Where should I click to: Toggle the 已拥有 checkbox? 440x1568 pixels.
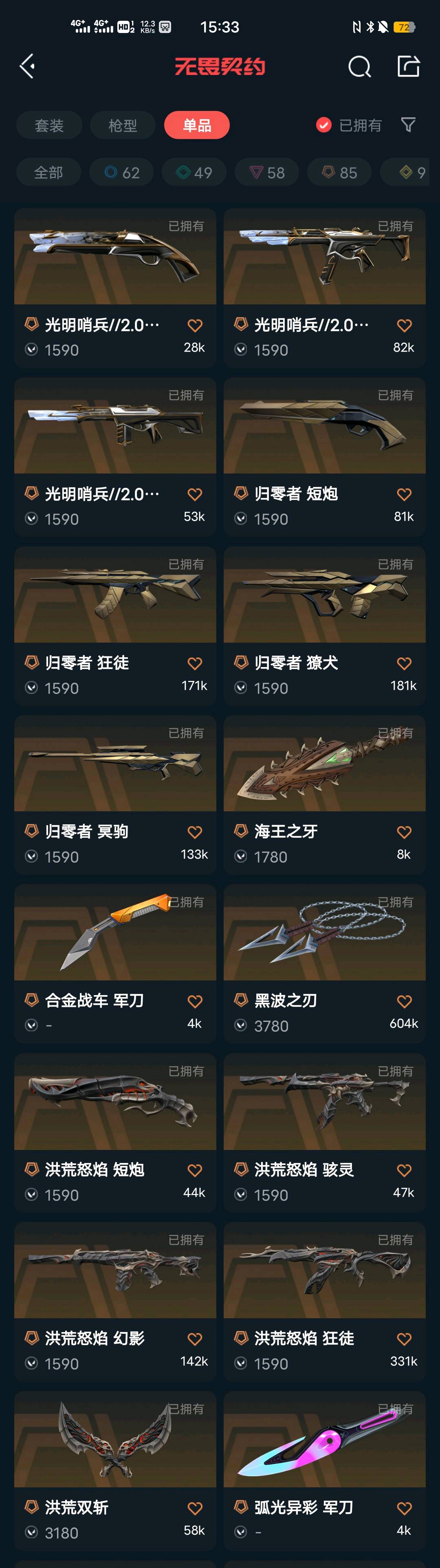click(324, 126)
